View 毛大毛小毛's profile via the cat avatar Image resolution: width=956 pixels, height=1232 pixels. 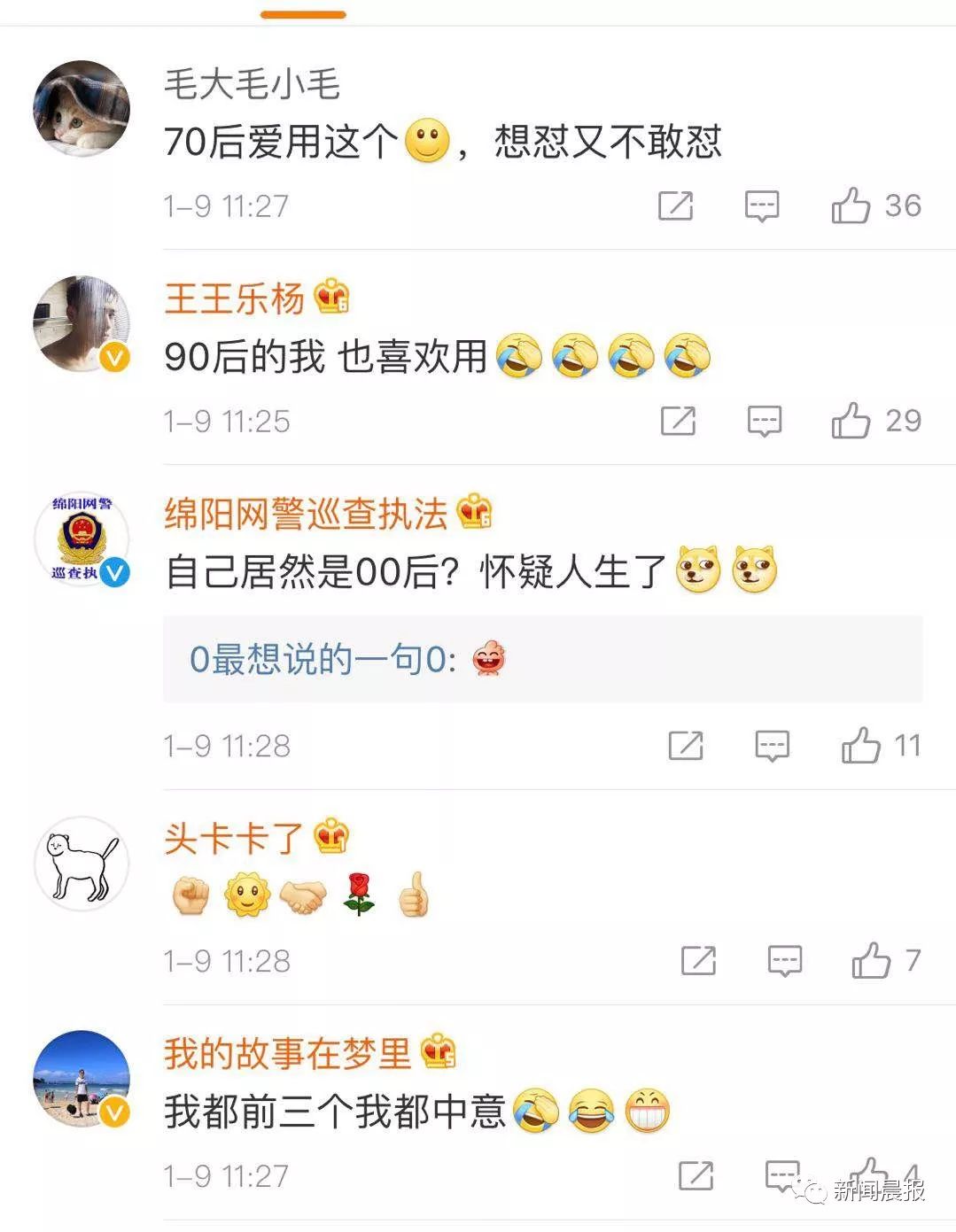point(82,109)
